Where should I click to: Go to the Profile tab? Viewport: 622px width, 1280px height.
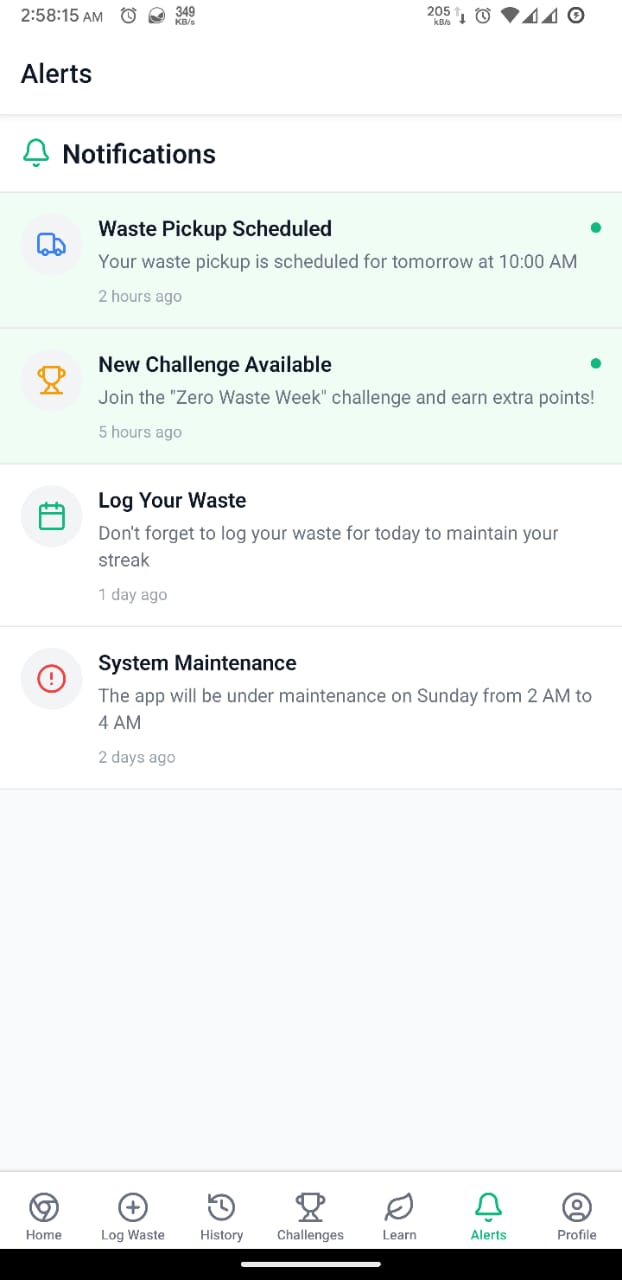tap(577, 1216)
